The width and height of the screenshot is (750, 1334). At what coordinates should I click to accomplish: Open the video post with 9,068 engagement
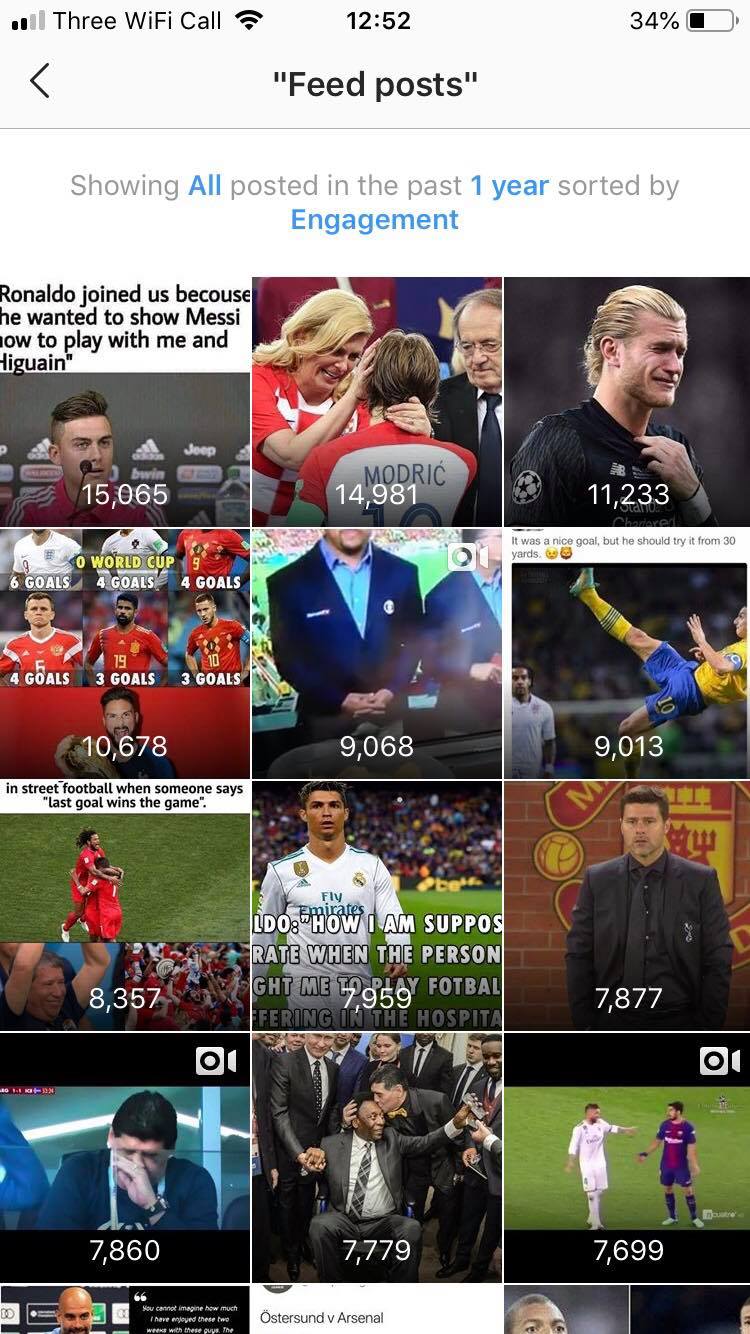click(376, 654)
